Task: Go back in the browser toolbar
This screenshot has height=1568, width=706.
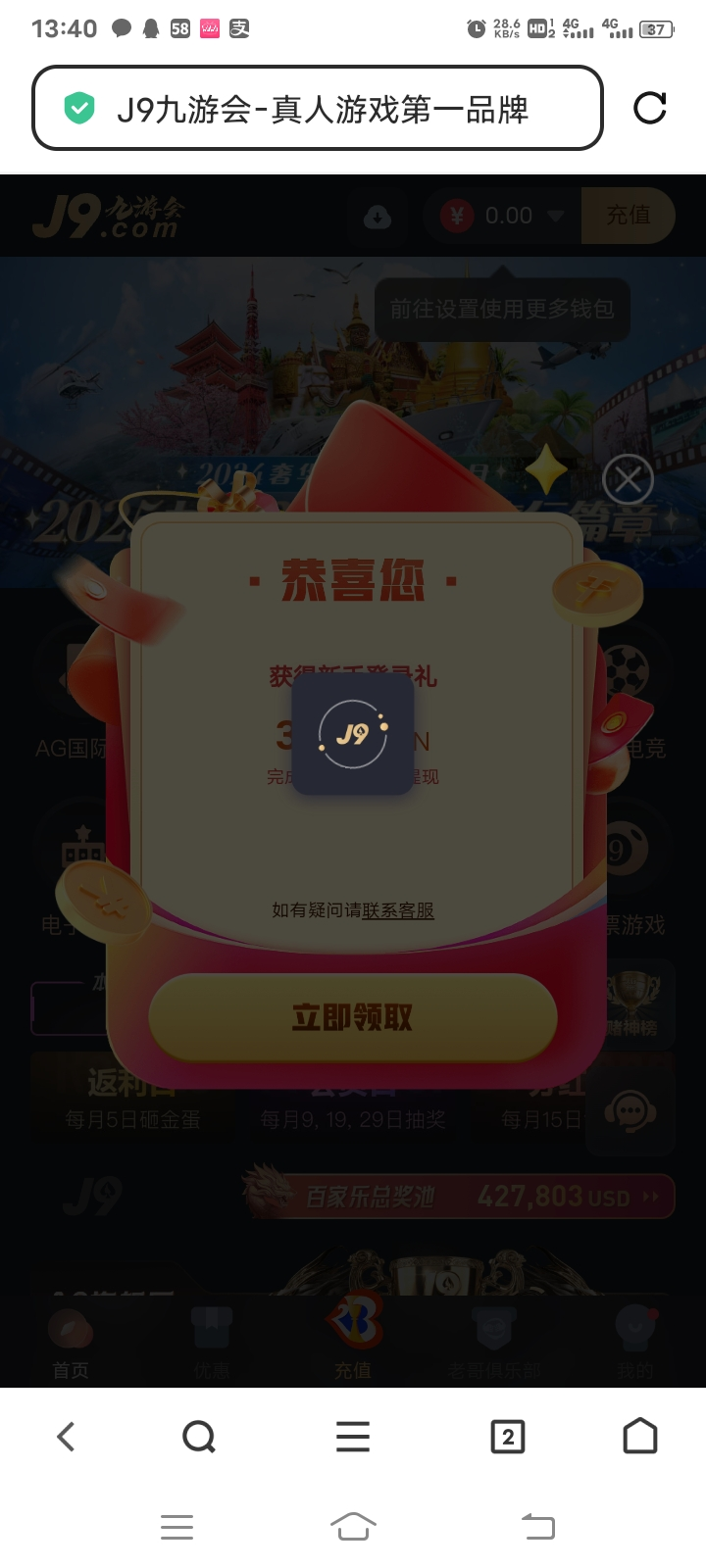Action: (66, 1437)
